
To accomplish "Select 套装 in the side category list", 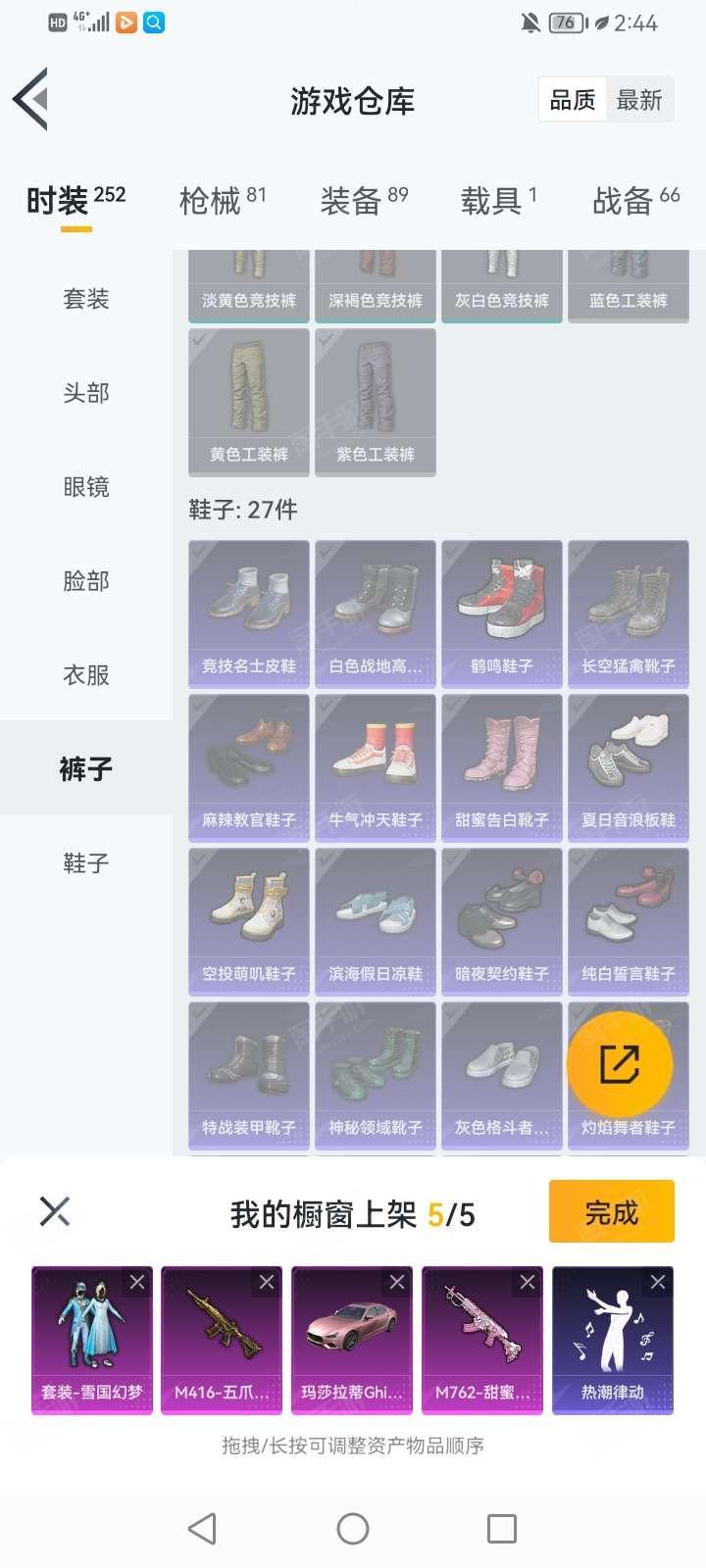I will coord(86,299).
